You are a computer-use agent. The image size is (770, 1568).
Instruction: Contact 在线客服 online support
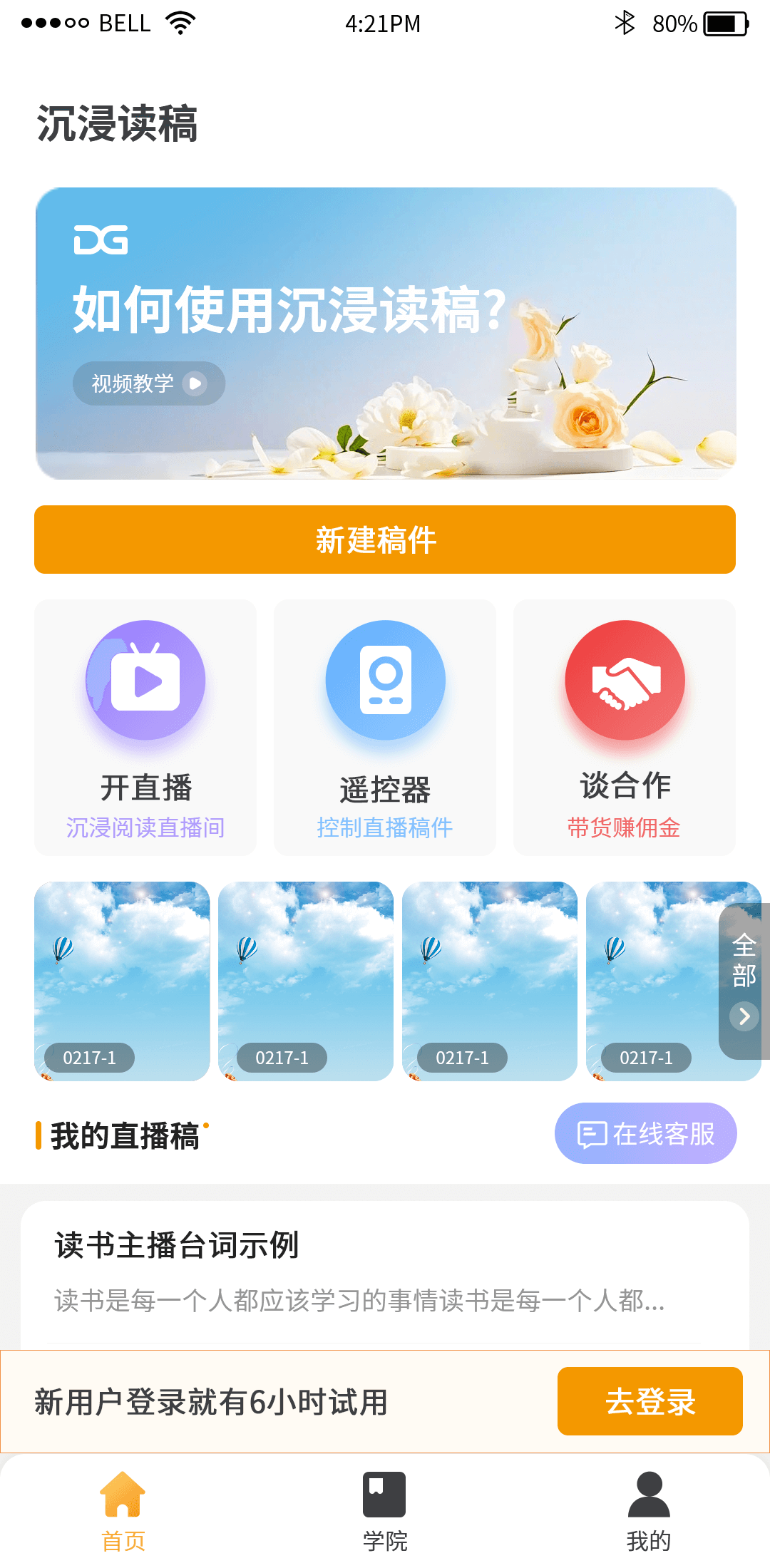click(645, 1133)
